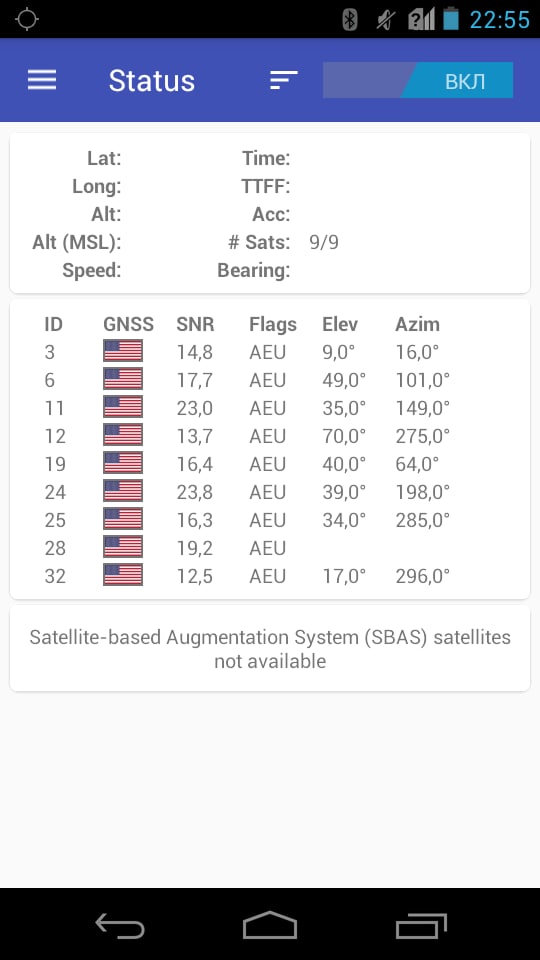Open the recent apps overview
The height and width of the screenshot is (960, 540).
[421, 925]
